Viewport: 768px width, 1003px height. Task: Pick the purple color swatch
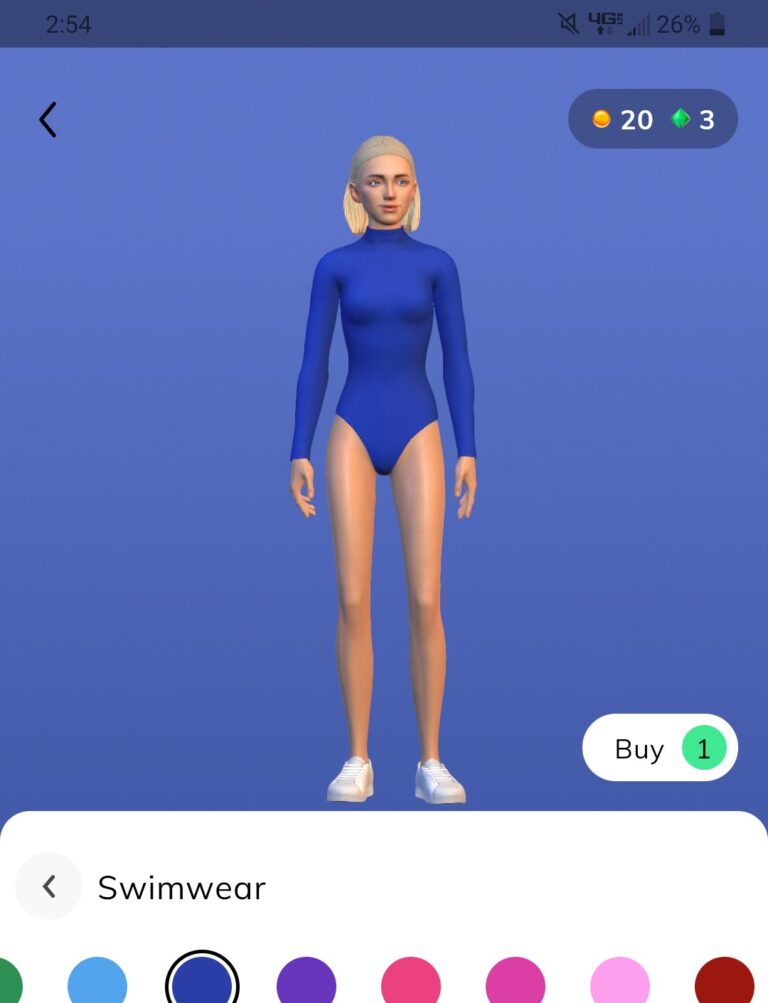(x=306, y=984)
